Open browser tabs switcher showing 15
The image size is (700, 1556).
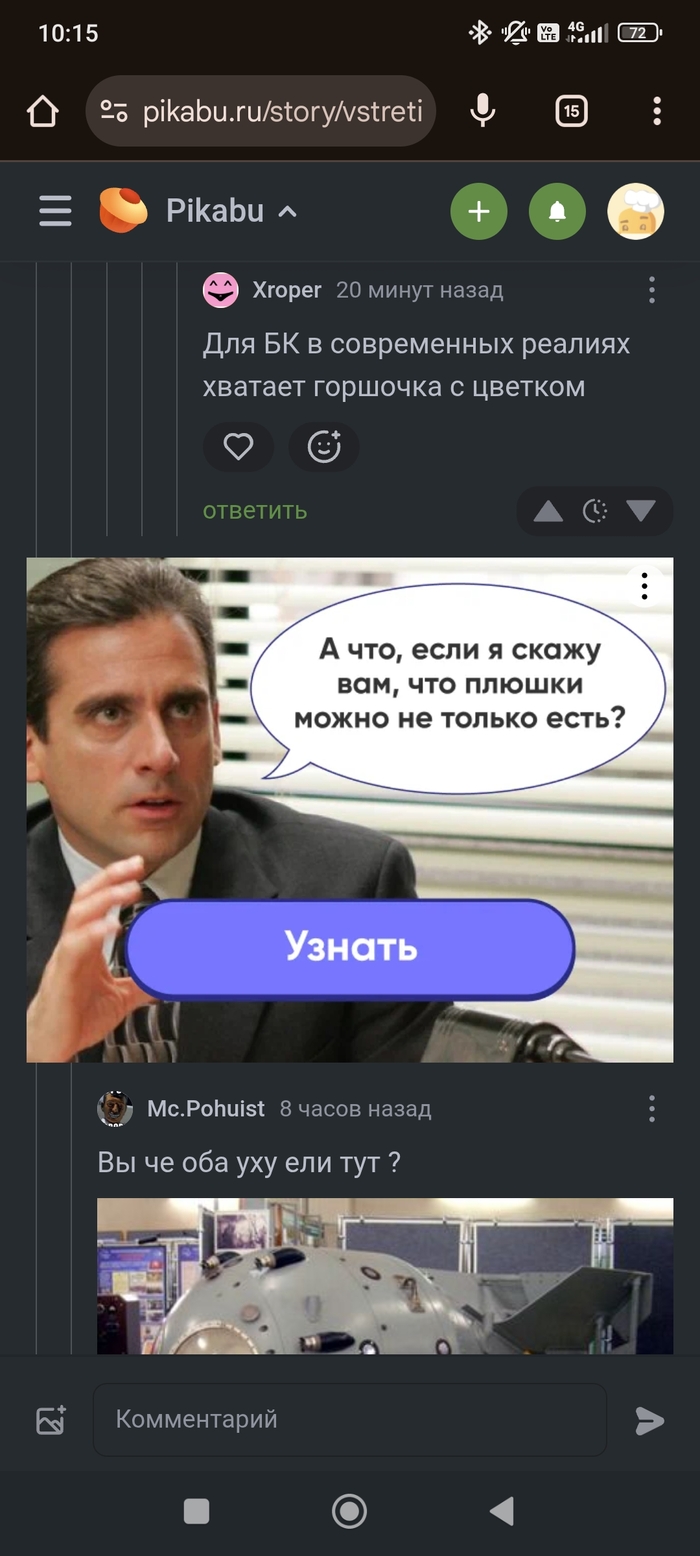pyautogui.click(x=571, y=111)
